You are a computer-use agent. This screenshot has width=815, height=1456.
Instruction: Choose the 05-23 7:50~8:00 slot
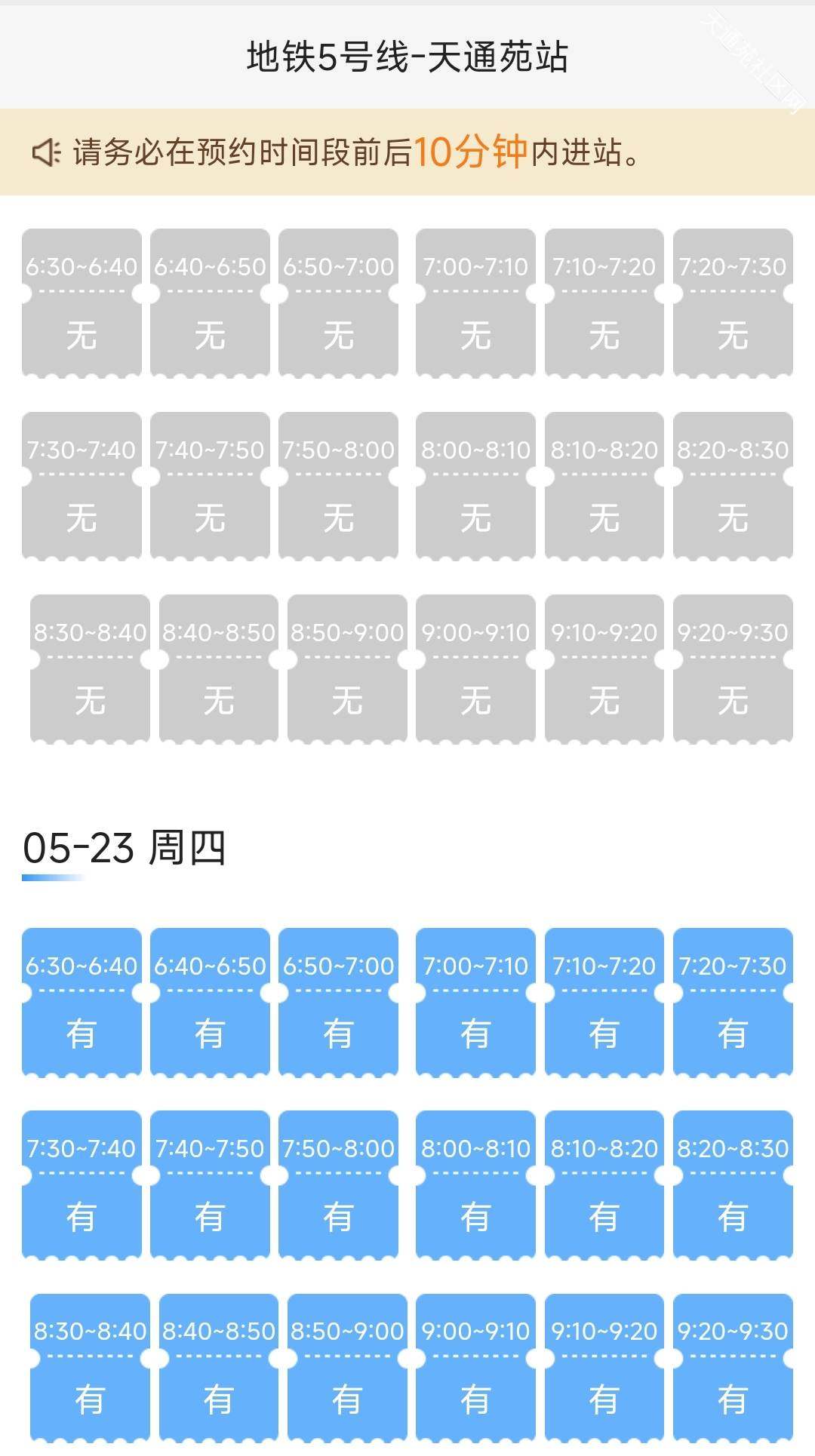pos(339,1184)
